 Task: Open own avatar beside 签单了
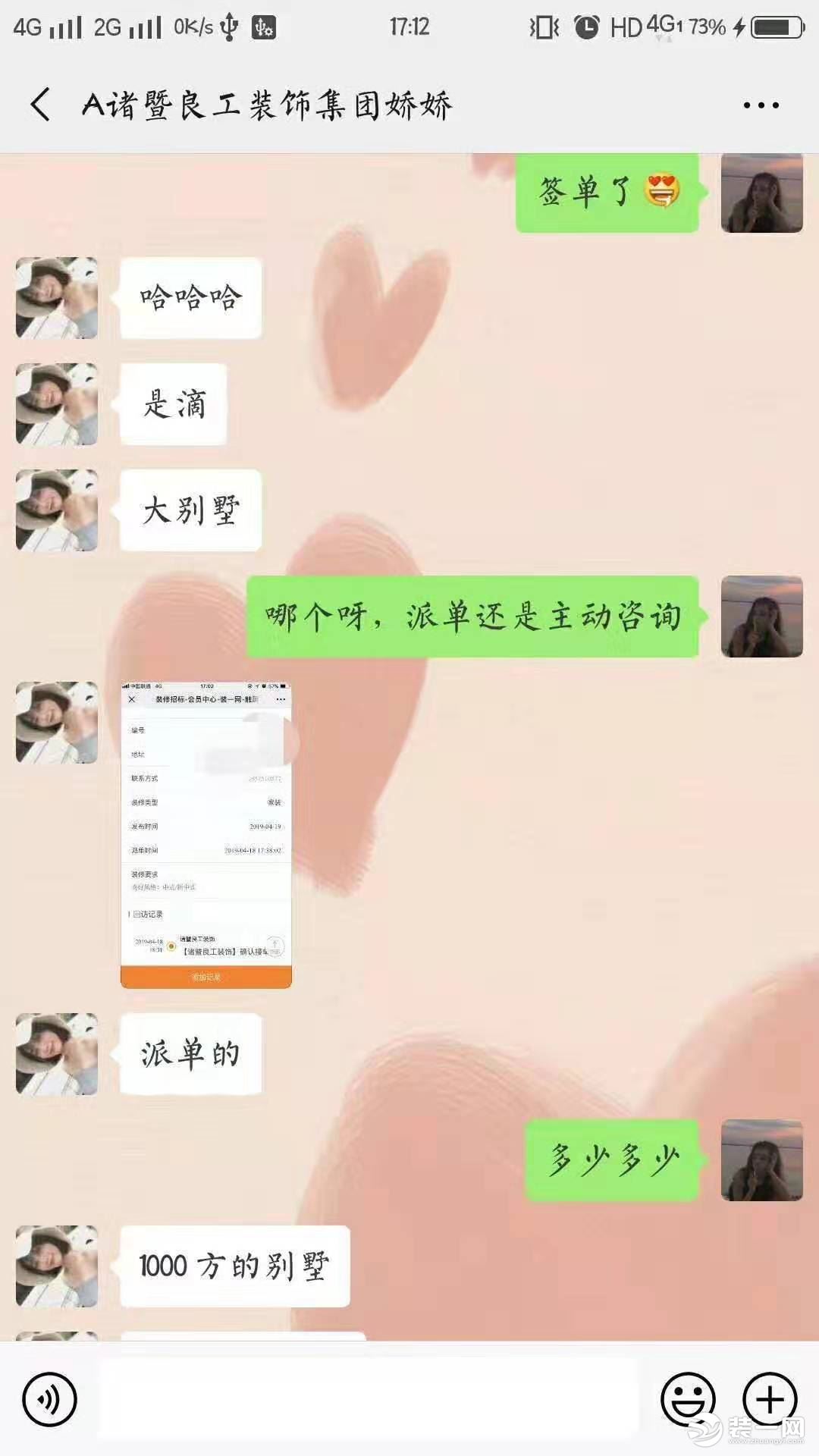coord(761,193)
